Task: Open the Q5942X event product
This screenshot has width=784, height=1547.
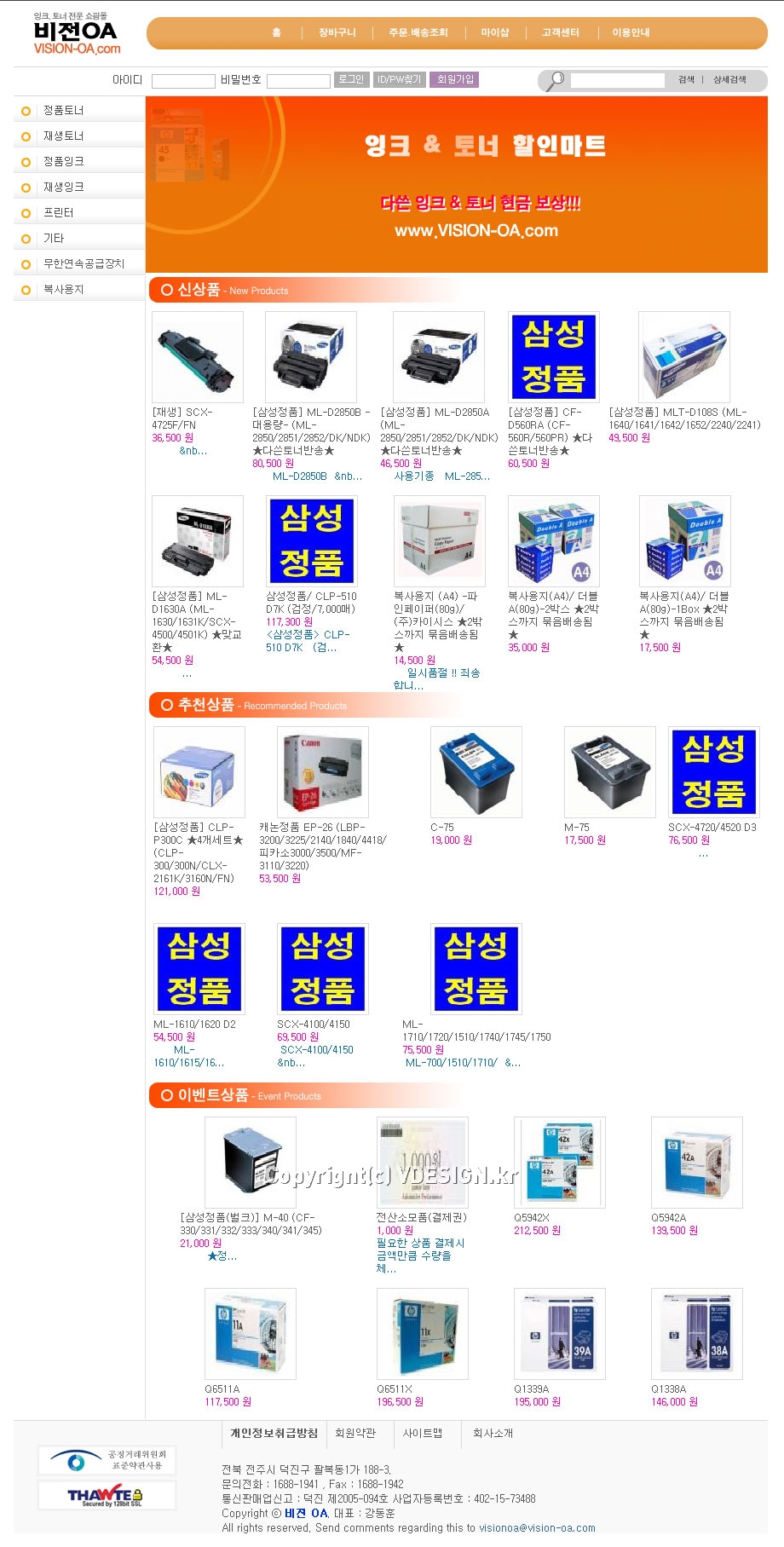Action: tap(560, 1163)
